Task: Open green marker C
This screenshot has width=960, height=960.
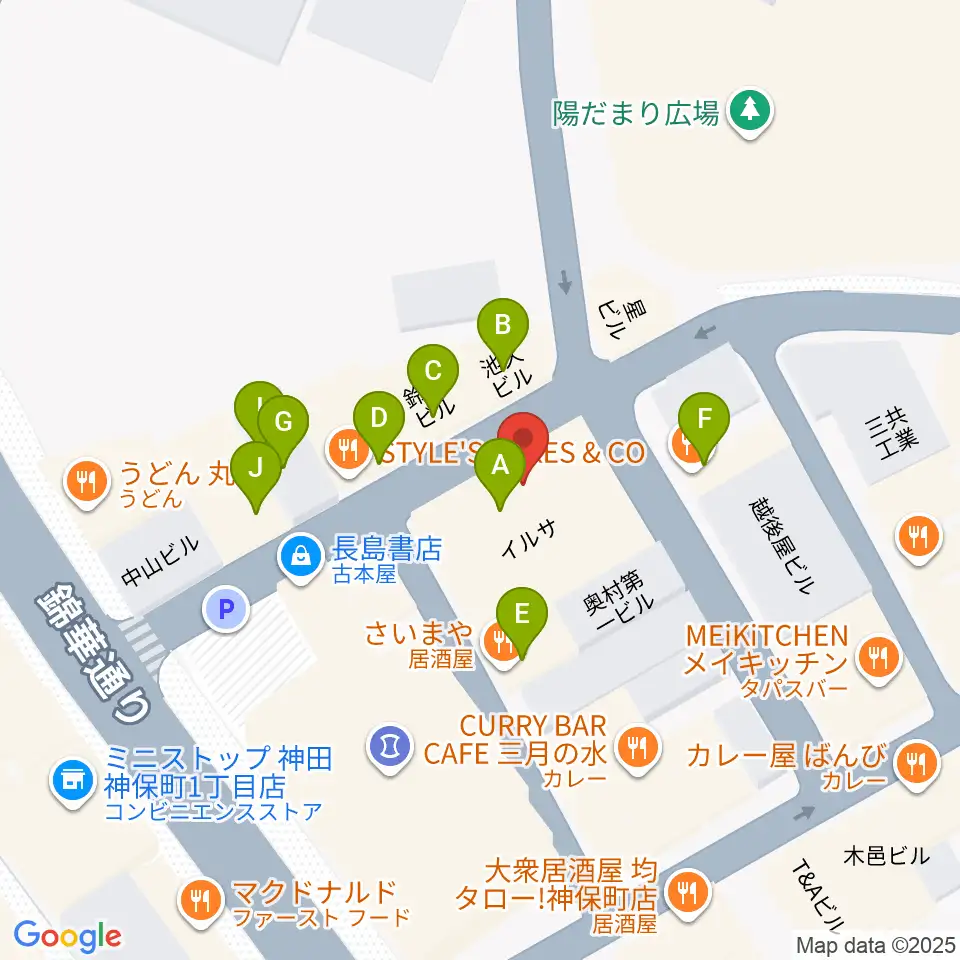Action: tap(433, 379)
